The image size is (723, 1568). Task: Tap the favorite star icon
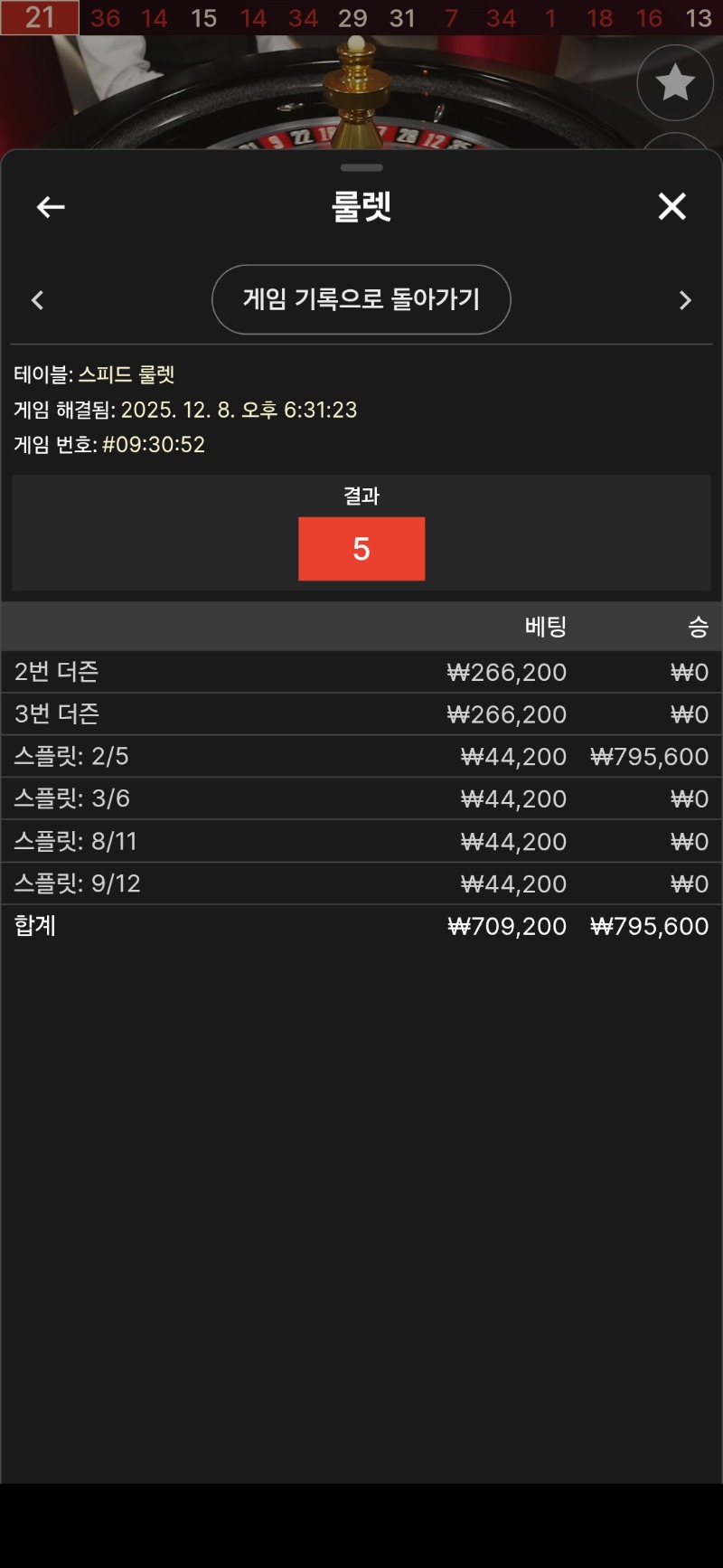click(675, 82)
